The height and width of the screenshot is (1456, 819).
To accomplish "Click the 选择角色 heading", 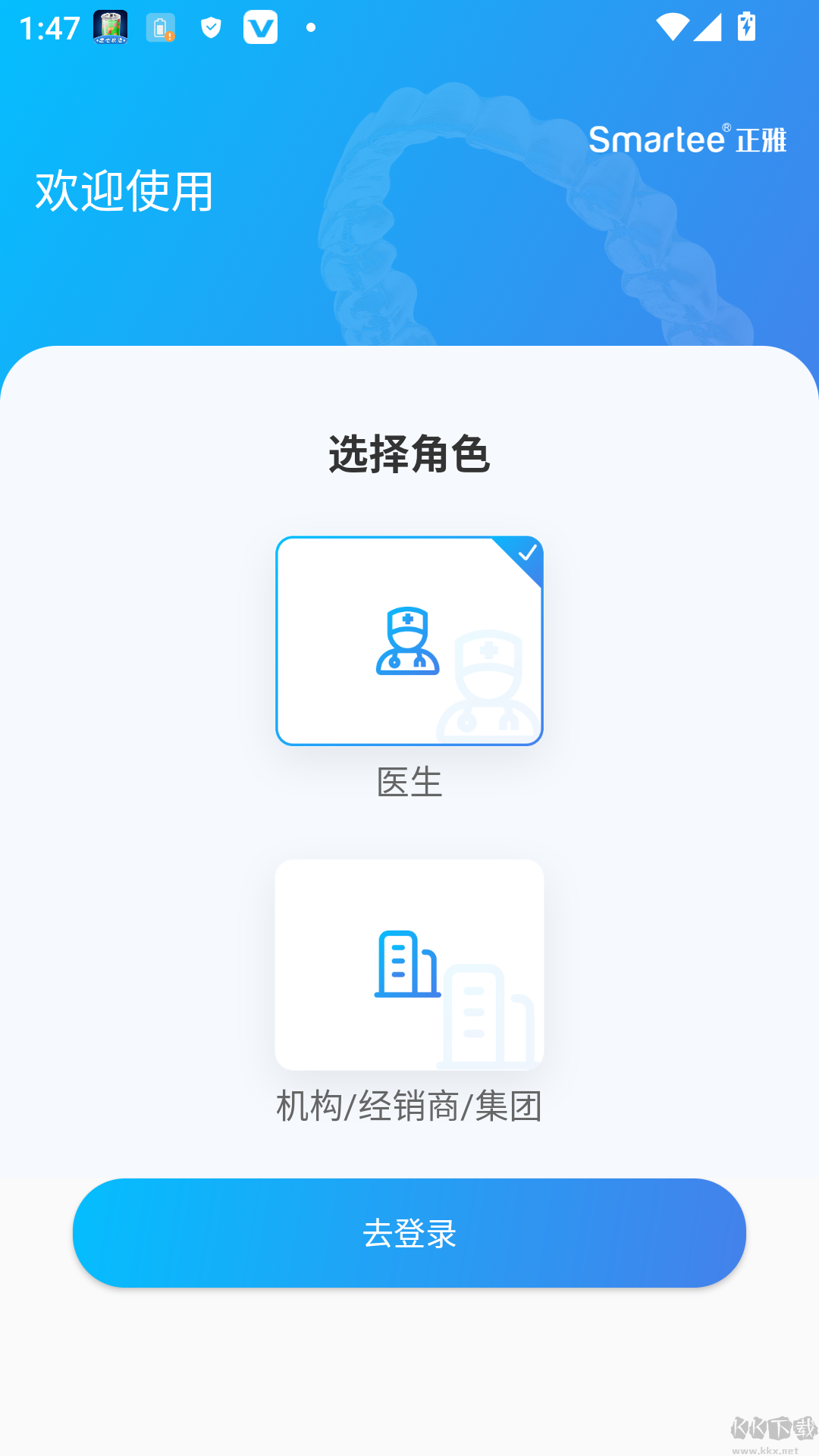I will [409, 453].
